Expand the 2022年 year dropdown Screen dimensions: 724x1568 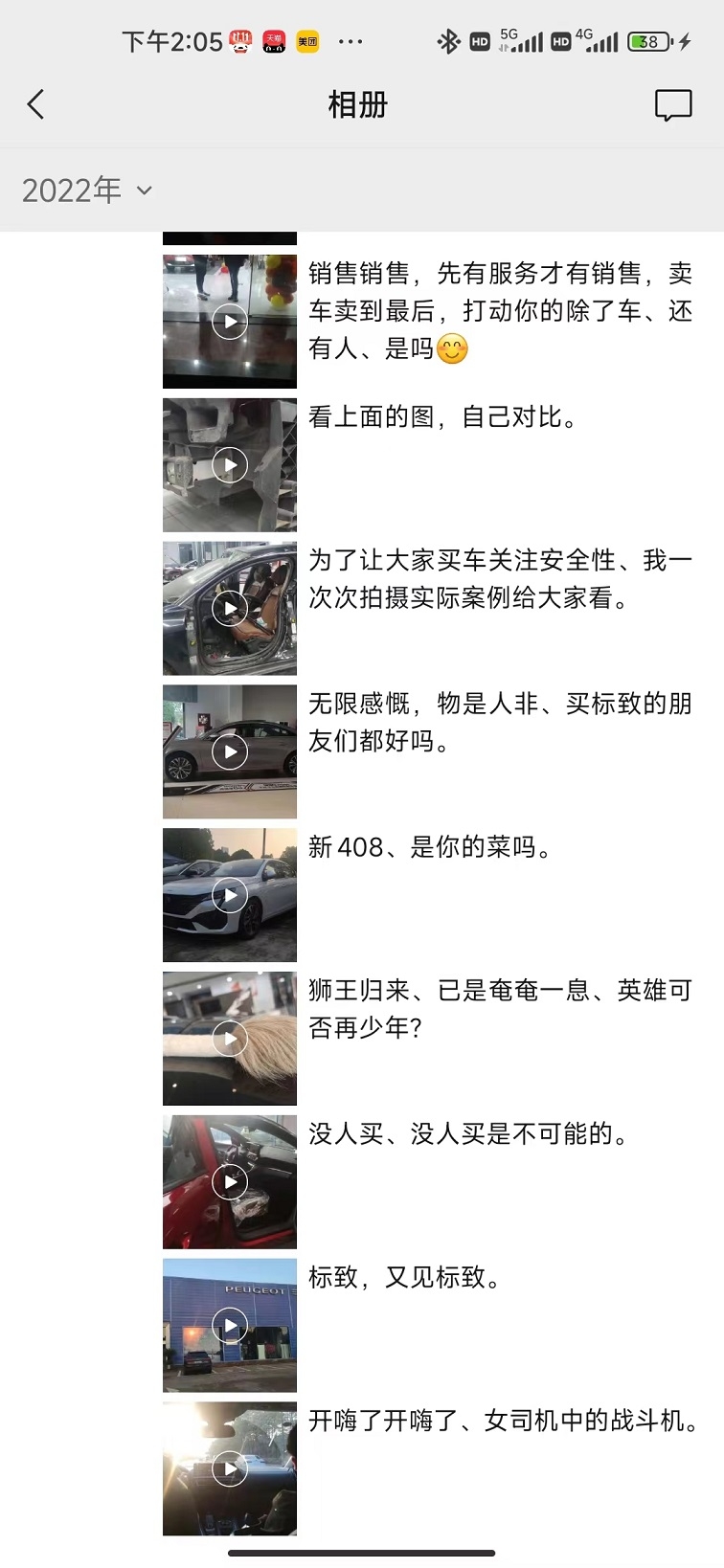(x=88, y=190)
